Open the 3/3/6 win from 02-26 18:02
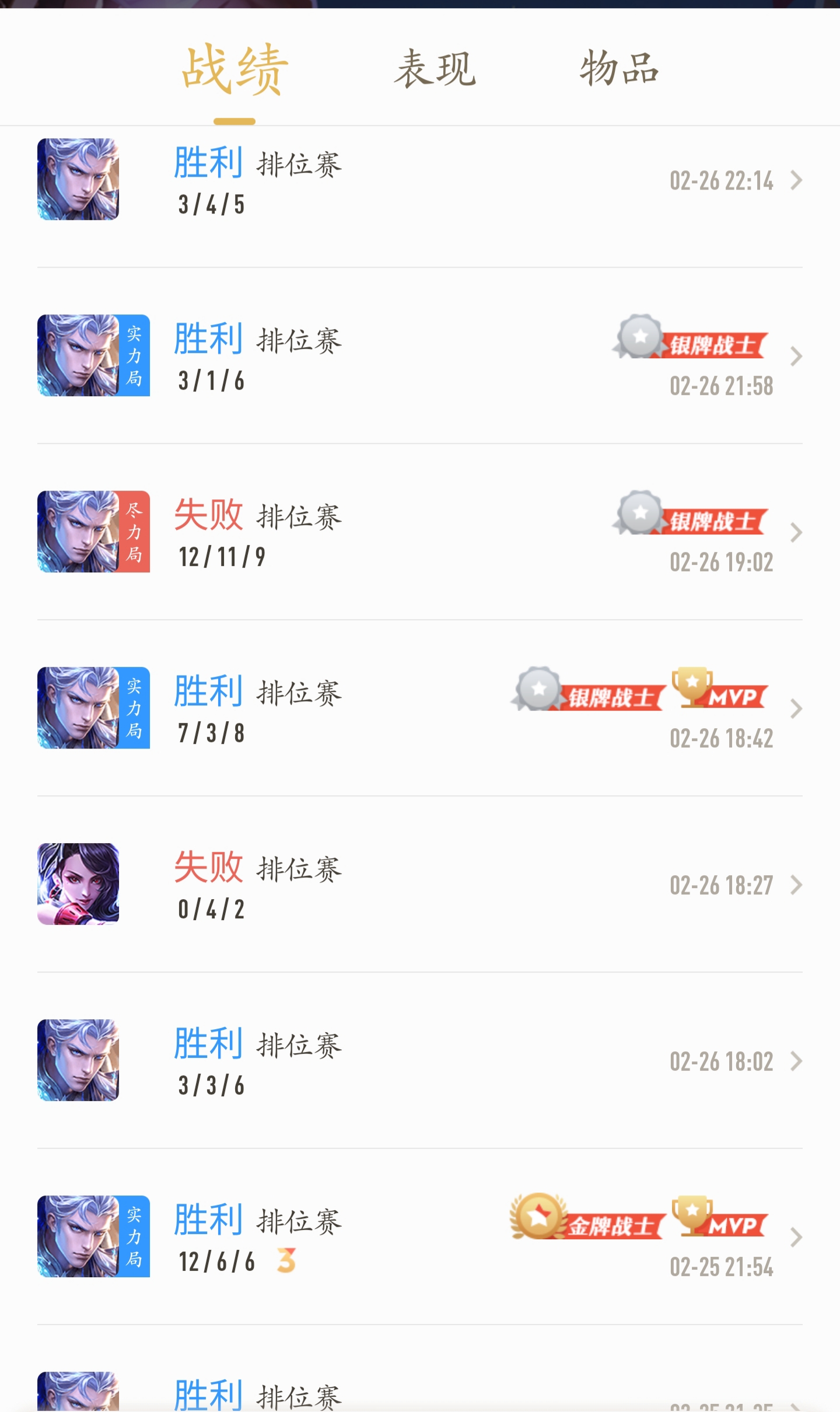840x1412 pixels. (420, 1061)
